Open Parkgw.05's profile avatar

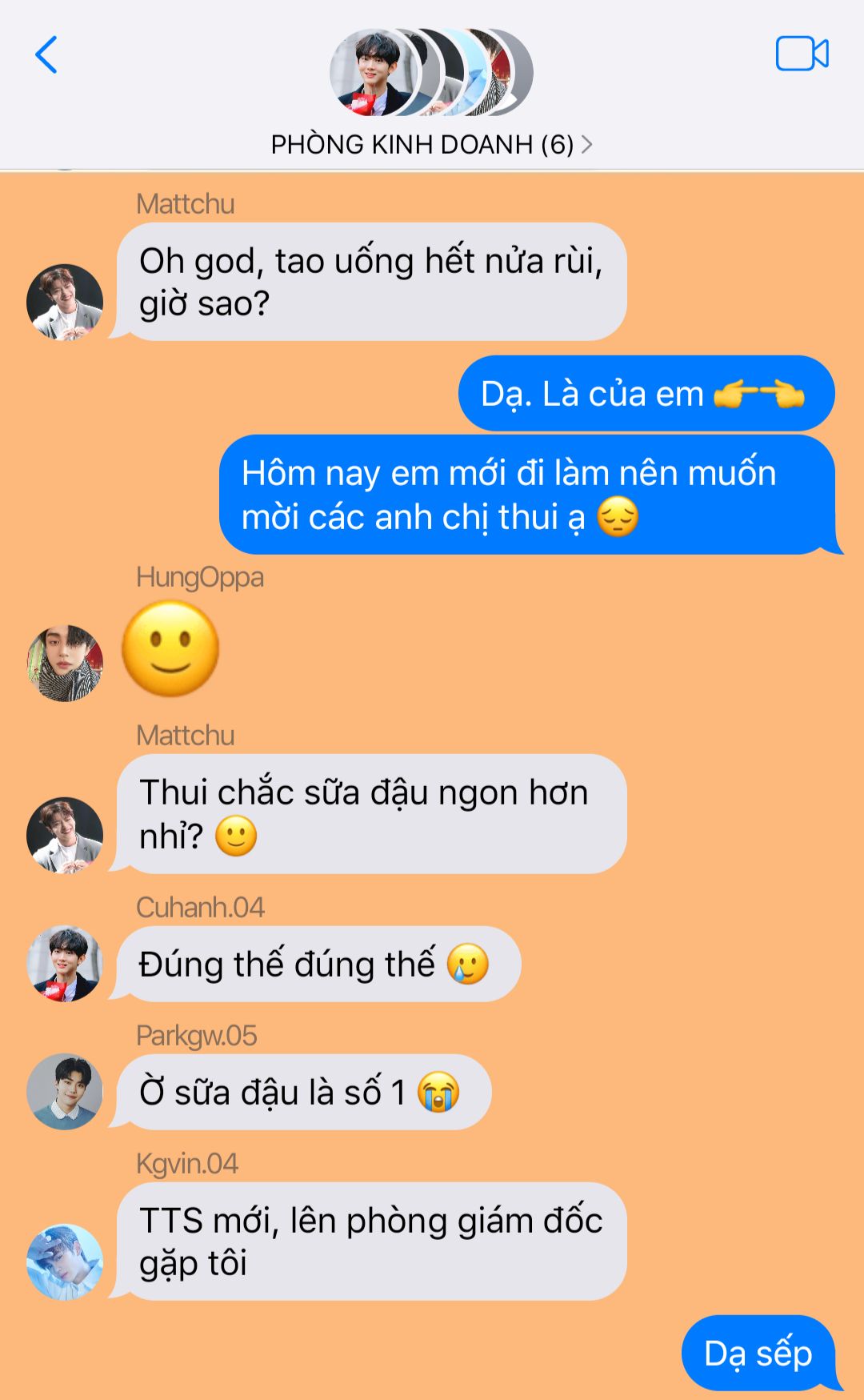(65, 1091)
